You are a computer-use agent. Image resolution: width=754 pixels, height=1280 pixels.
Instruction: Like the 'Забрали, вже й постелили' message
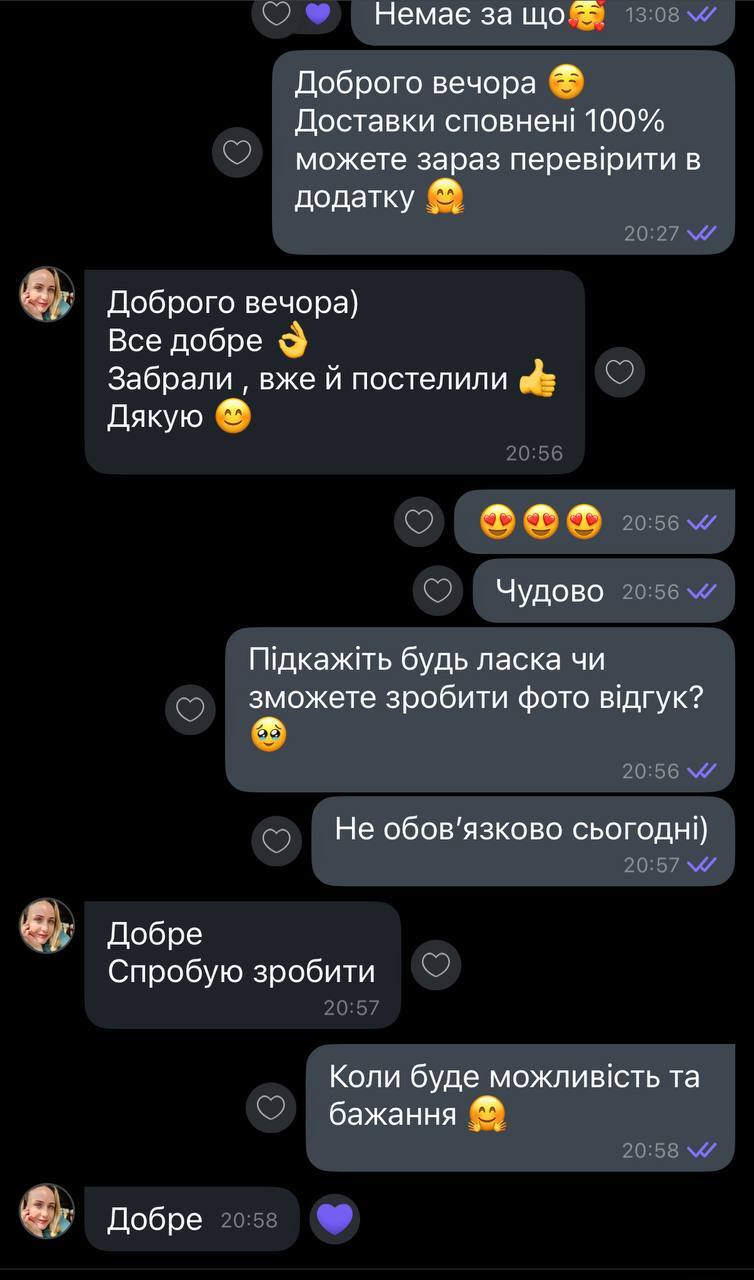(620, 373)
